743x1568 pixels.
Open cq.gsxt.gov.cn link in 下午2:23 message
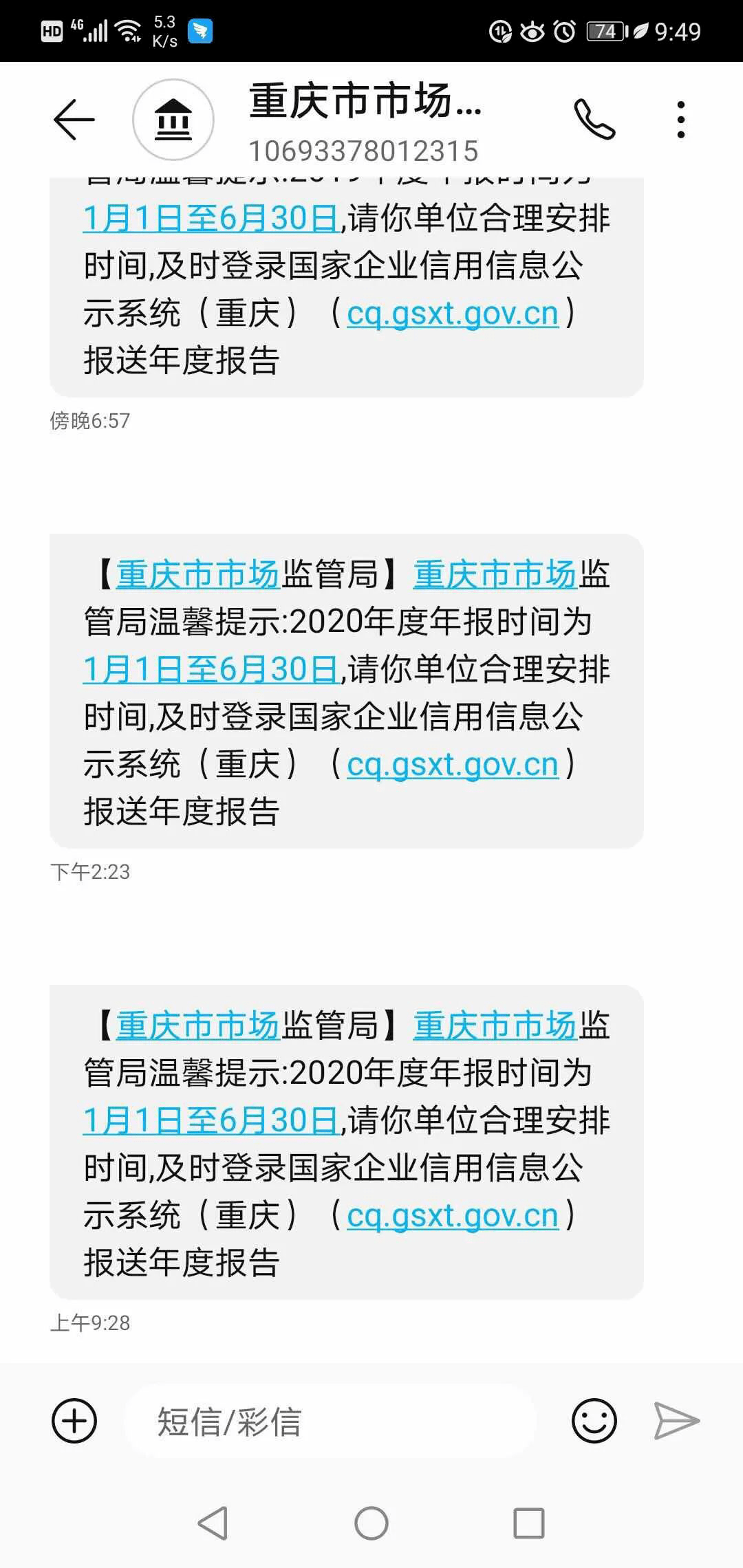pos(452,765)
